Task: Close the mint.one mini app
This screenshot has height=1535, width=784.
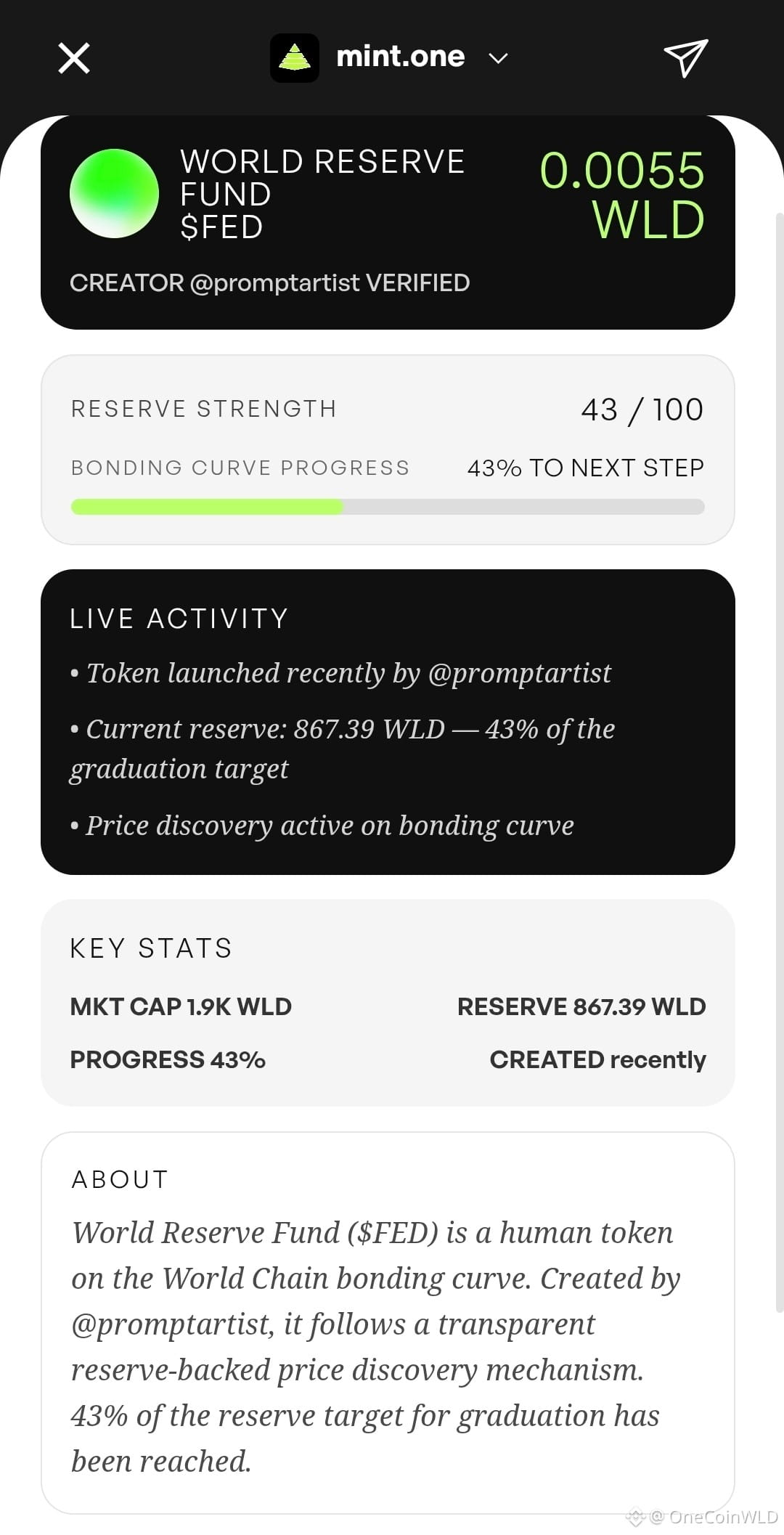Action: 74,58
